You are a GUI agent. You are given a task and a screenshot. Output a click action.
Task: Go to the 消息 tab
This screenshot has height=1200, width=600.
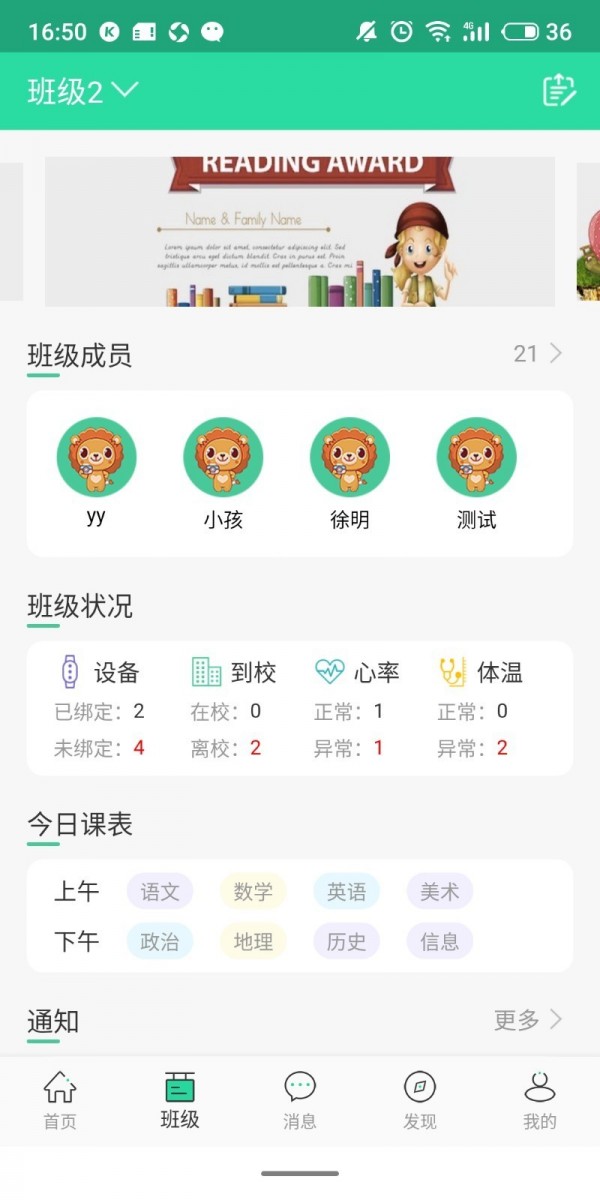[300, 1100]
